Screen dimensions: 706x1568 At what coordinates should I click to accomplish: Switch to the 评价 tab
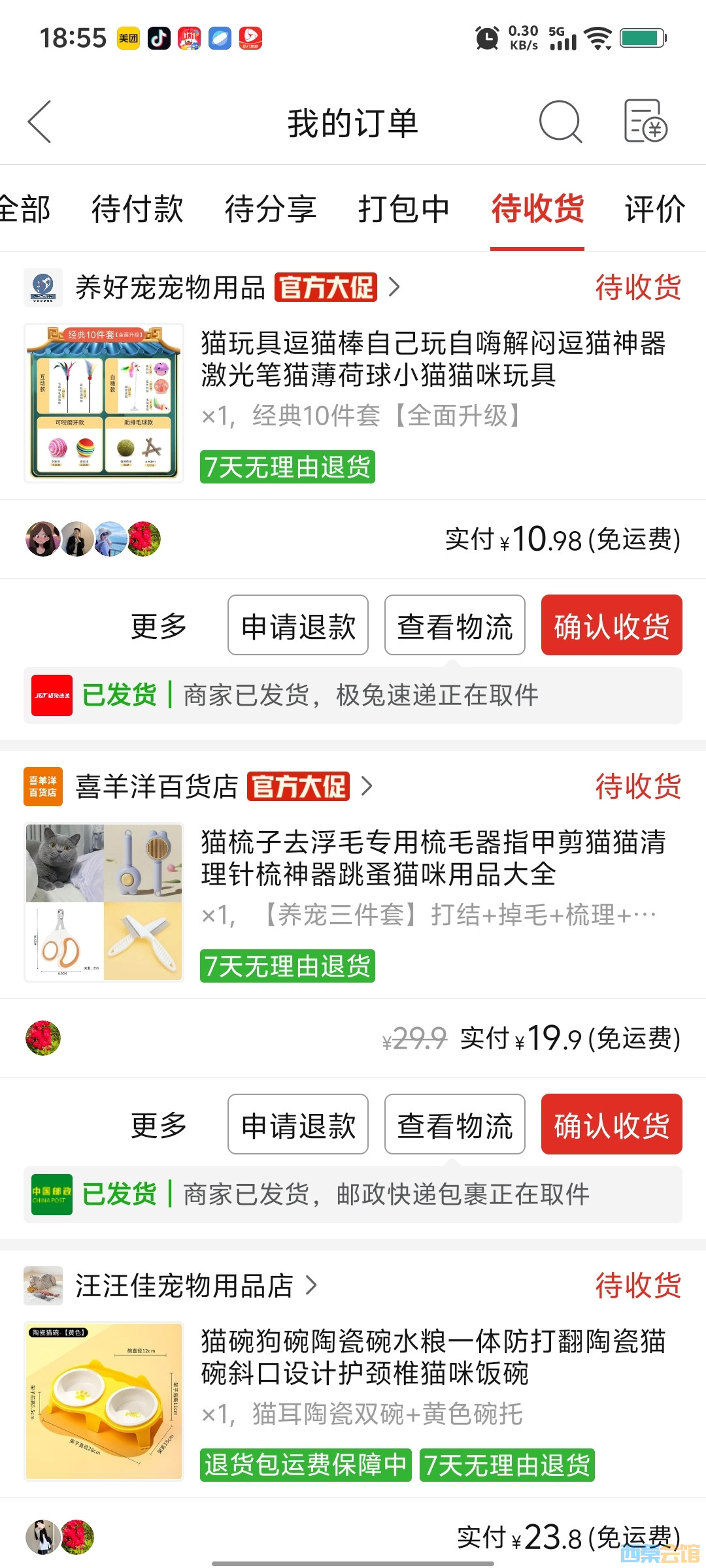654,209
